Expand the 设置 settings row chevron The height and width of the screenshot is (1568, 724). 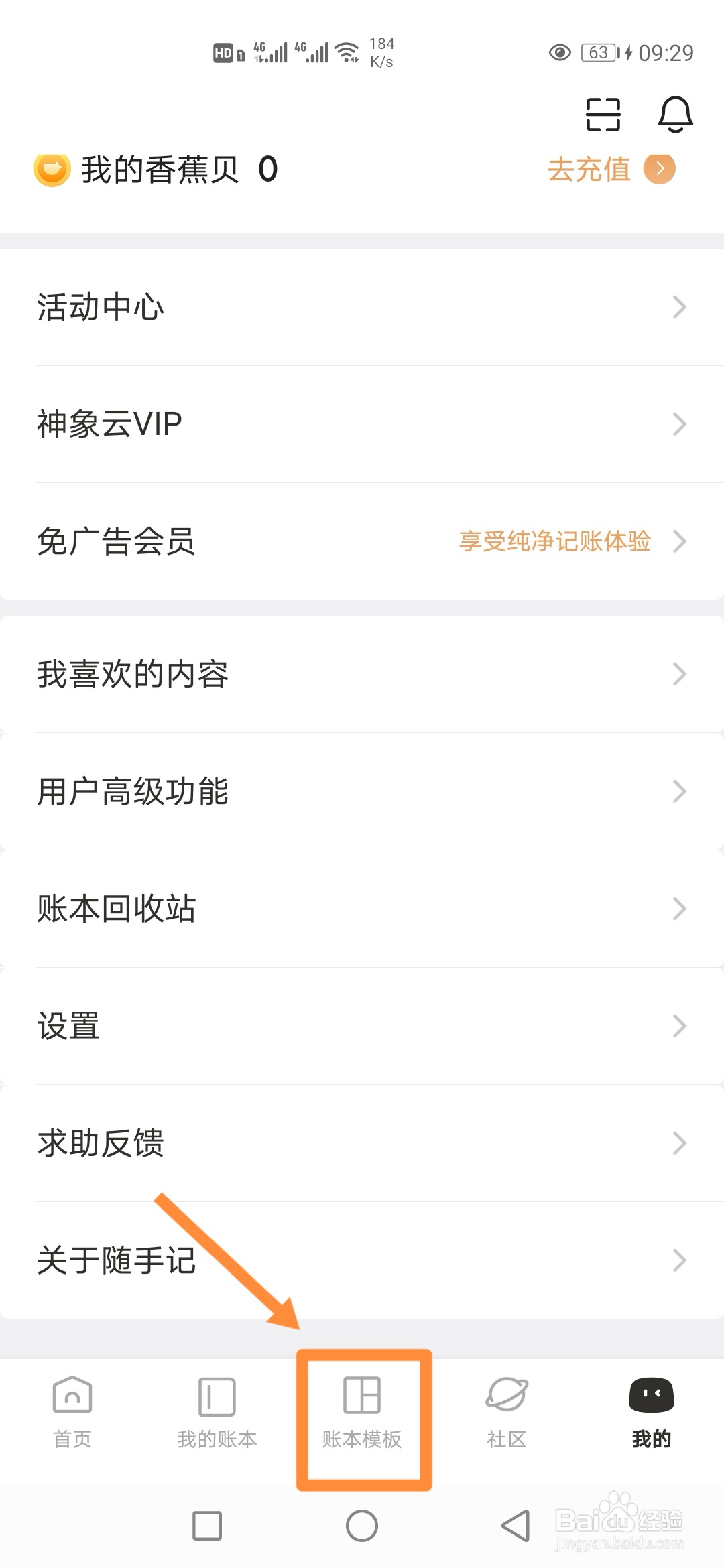(x=679, y=1026)
